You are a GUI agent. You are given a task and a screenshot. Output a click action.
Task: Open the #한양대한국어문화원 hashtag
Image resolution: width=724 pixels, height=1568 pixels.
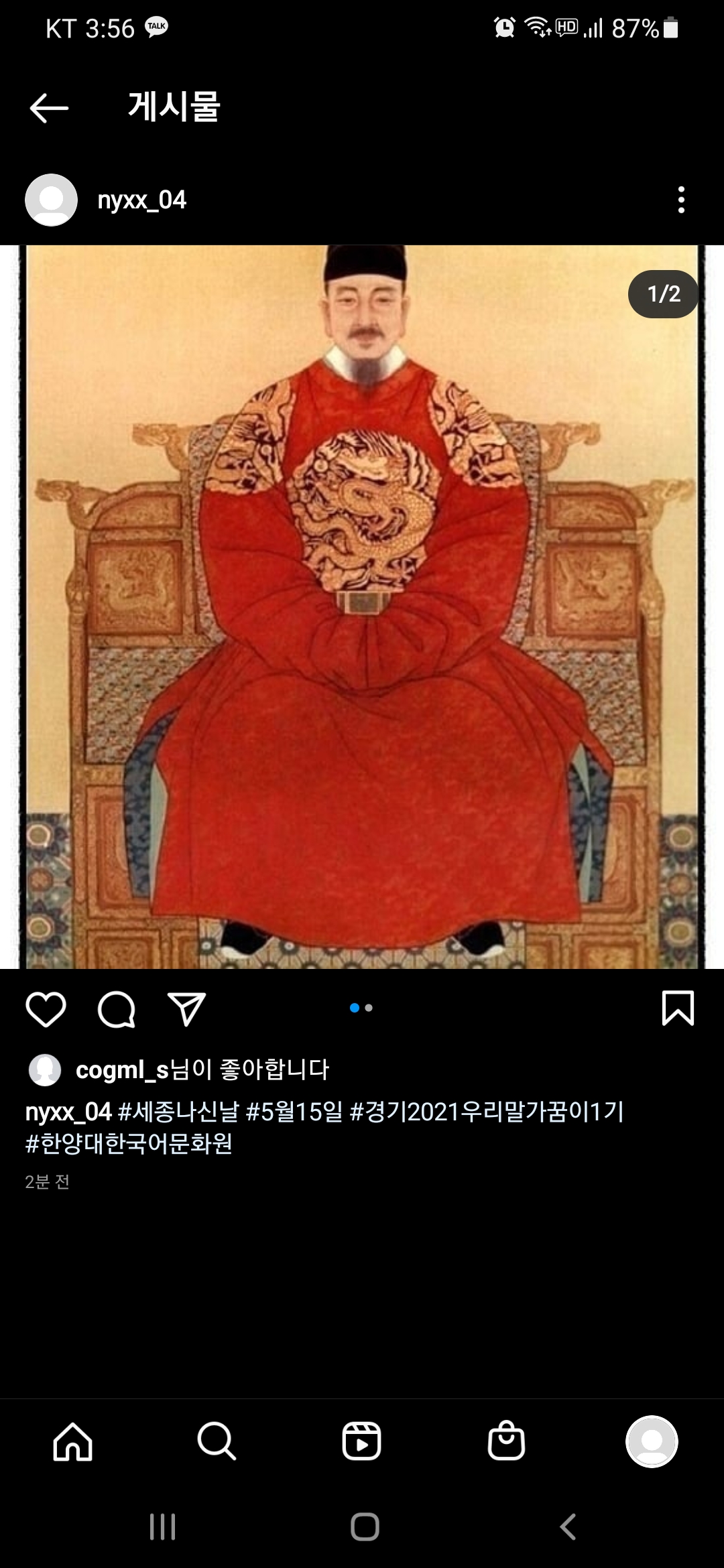point(129,1143)
